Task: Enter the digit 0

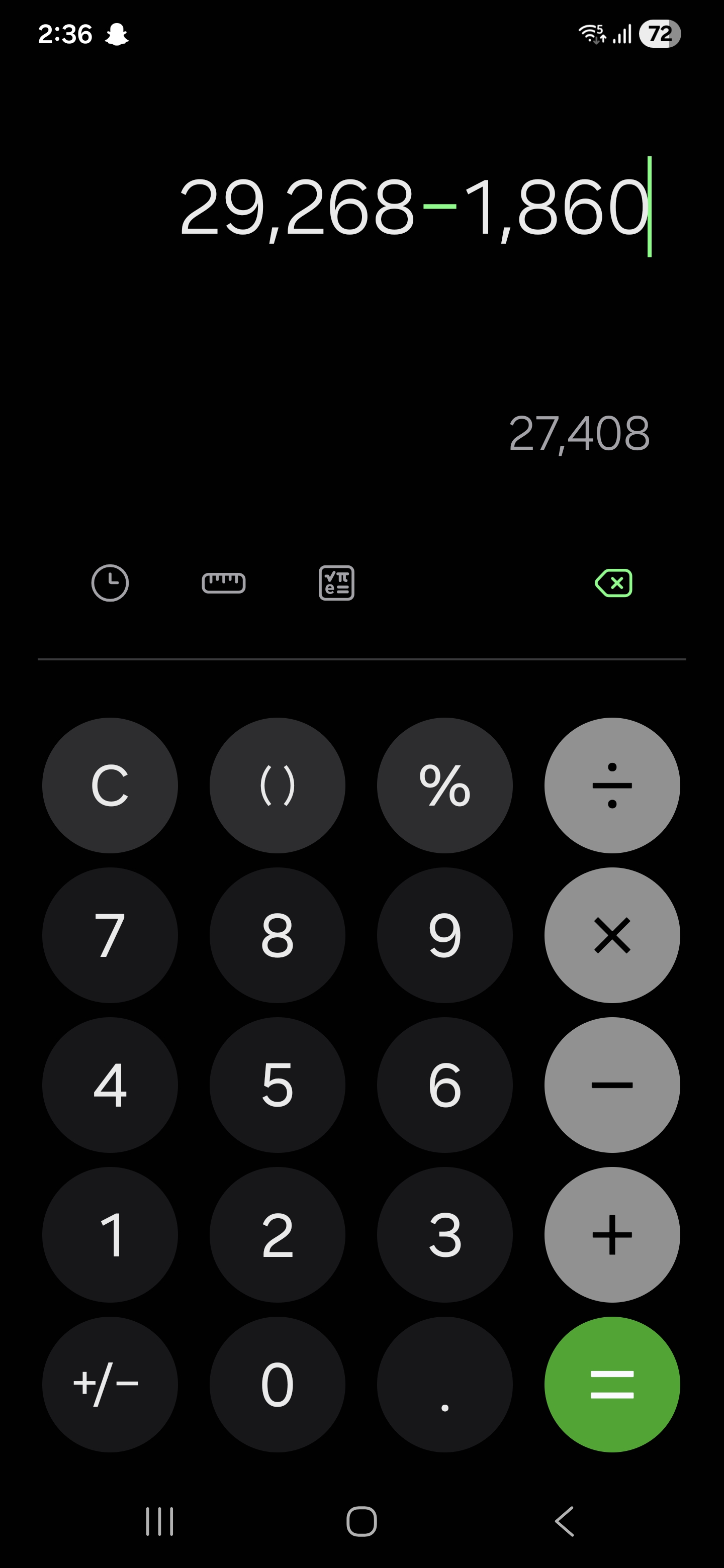Action: (277, 1384)
